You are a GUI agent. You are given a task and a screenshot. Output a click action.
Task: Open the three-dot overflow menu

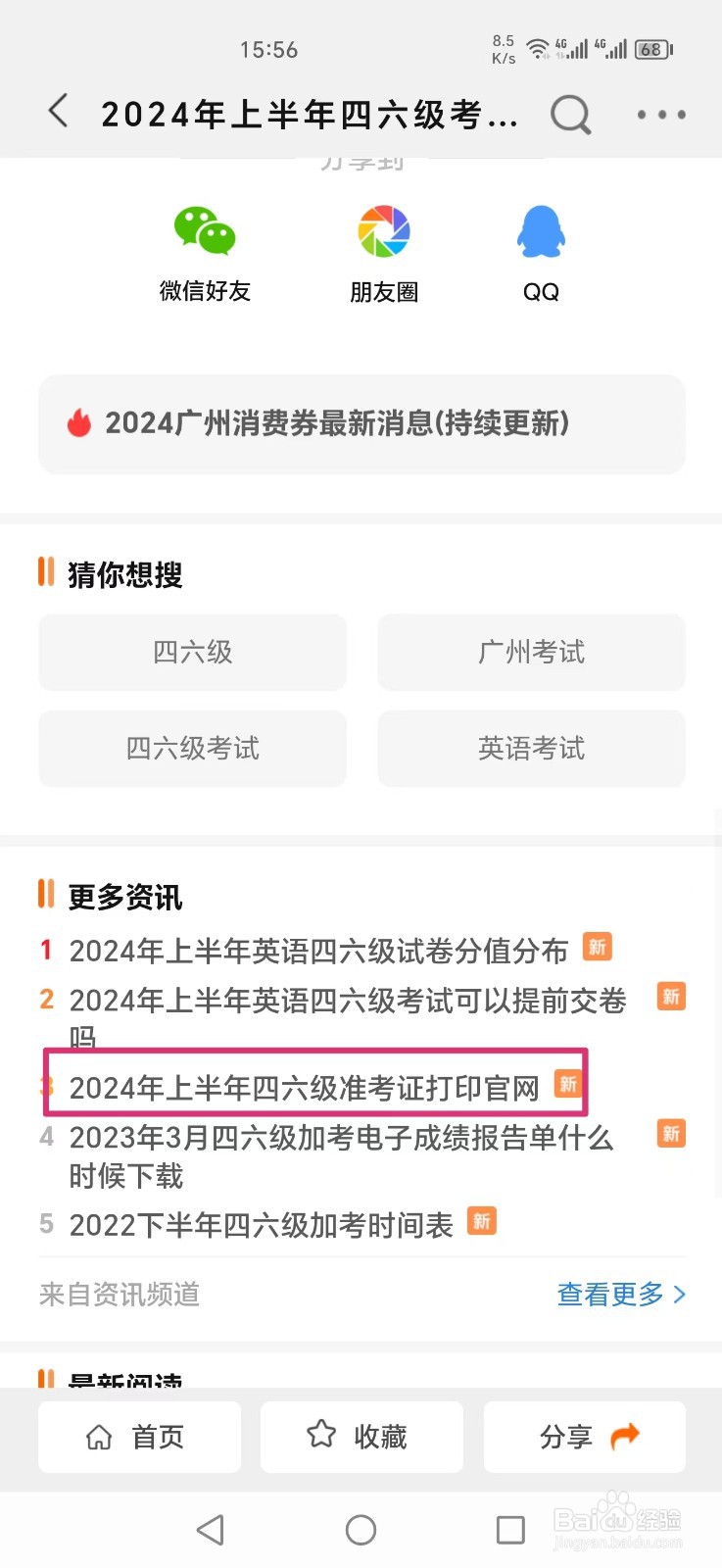[660, 114]
